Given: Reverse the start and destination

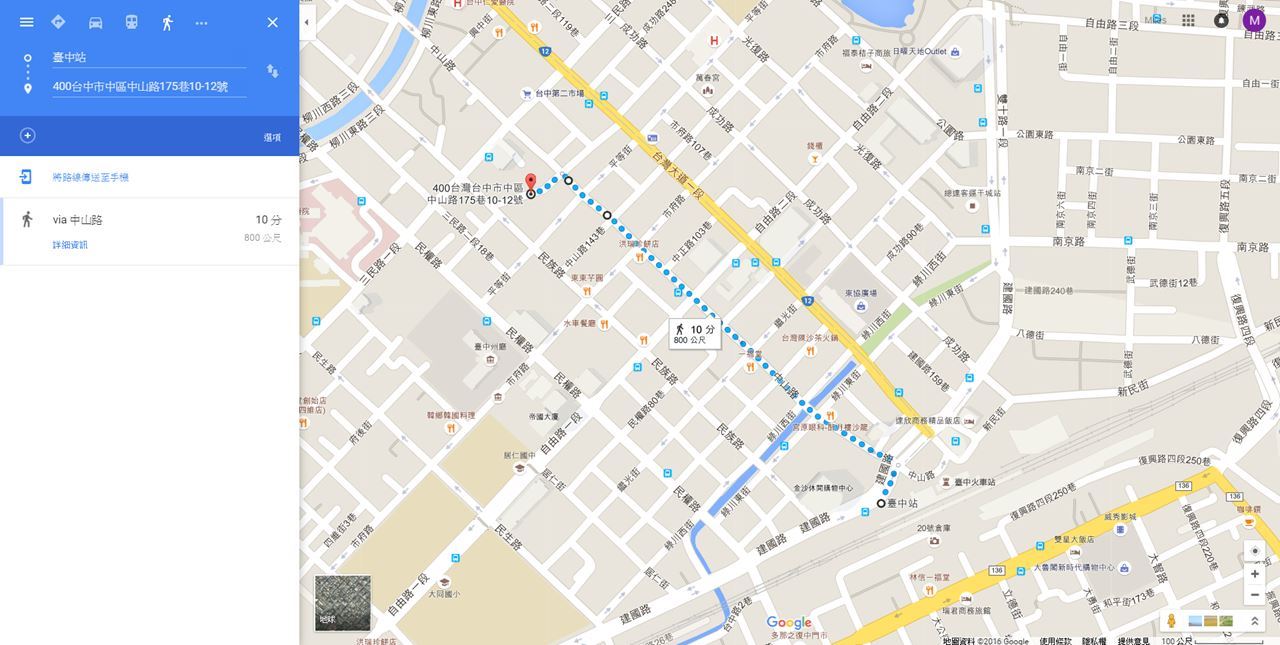Looking at the screenshot, I should [x=272, y=71].
